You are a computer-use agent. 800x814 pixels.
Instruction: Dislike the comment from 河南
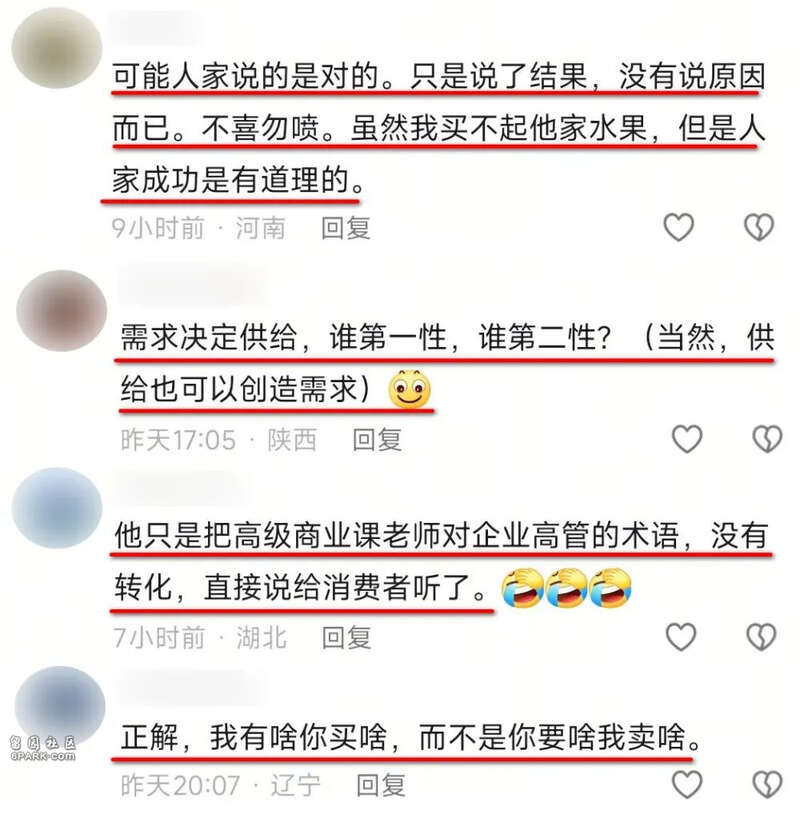759,228
